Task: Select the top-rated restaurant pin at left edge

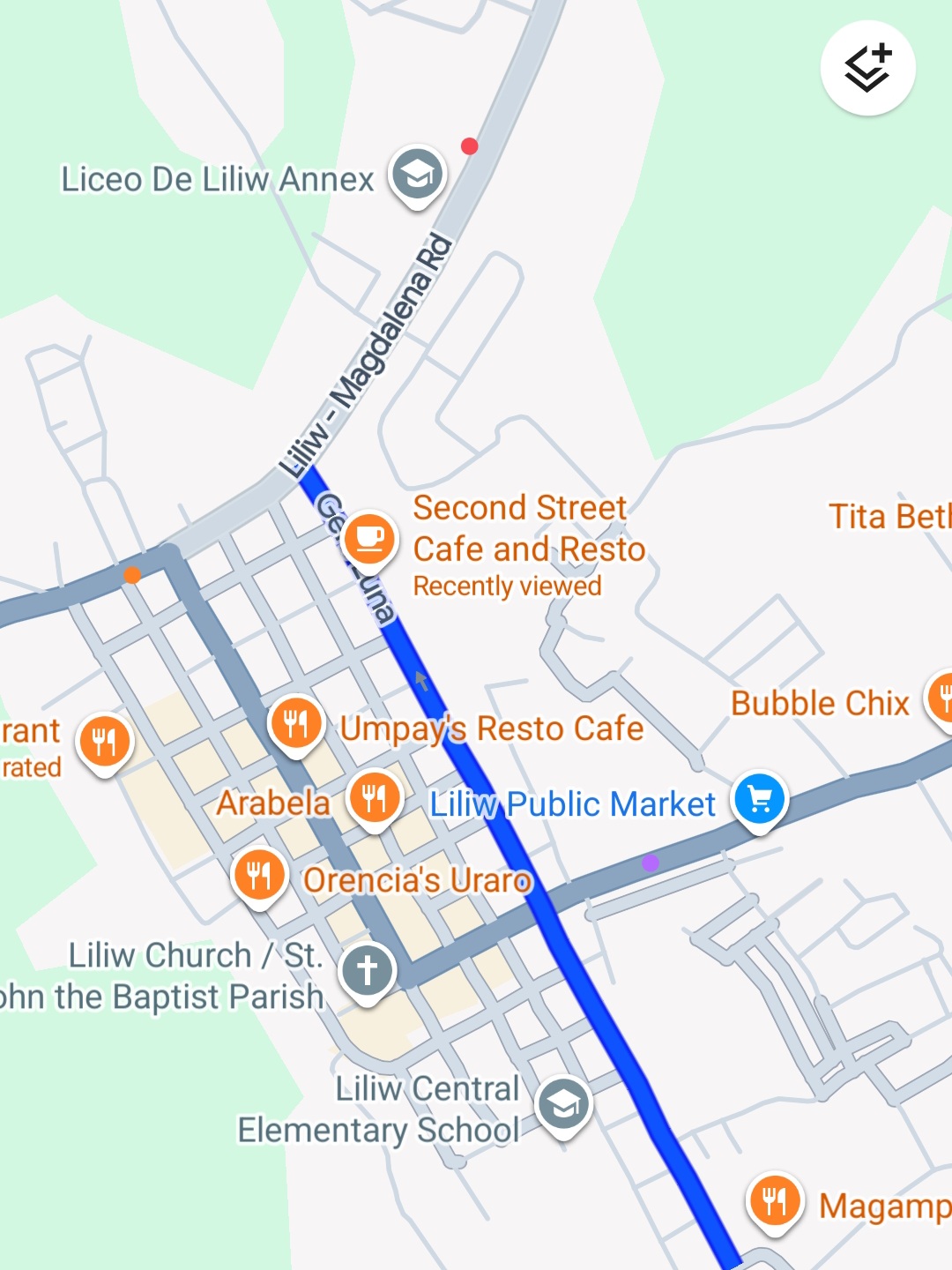Action: click(105, 741)
